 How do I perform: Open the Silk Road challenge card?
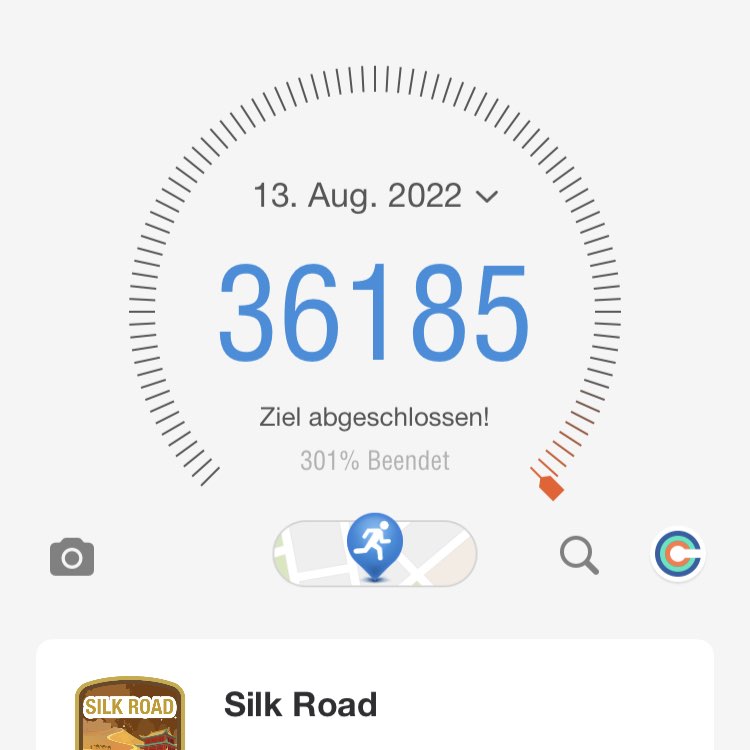click(375, 704)
